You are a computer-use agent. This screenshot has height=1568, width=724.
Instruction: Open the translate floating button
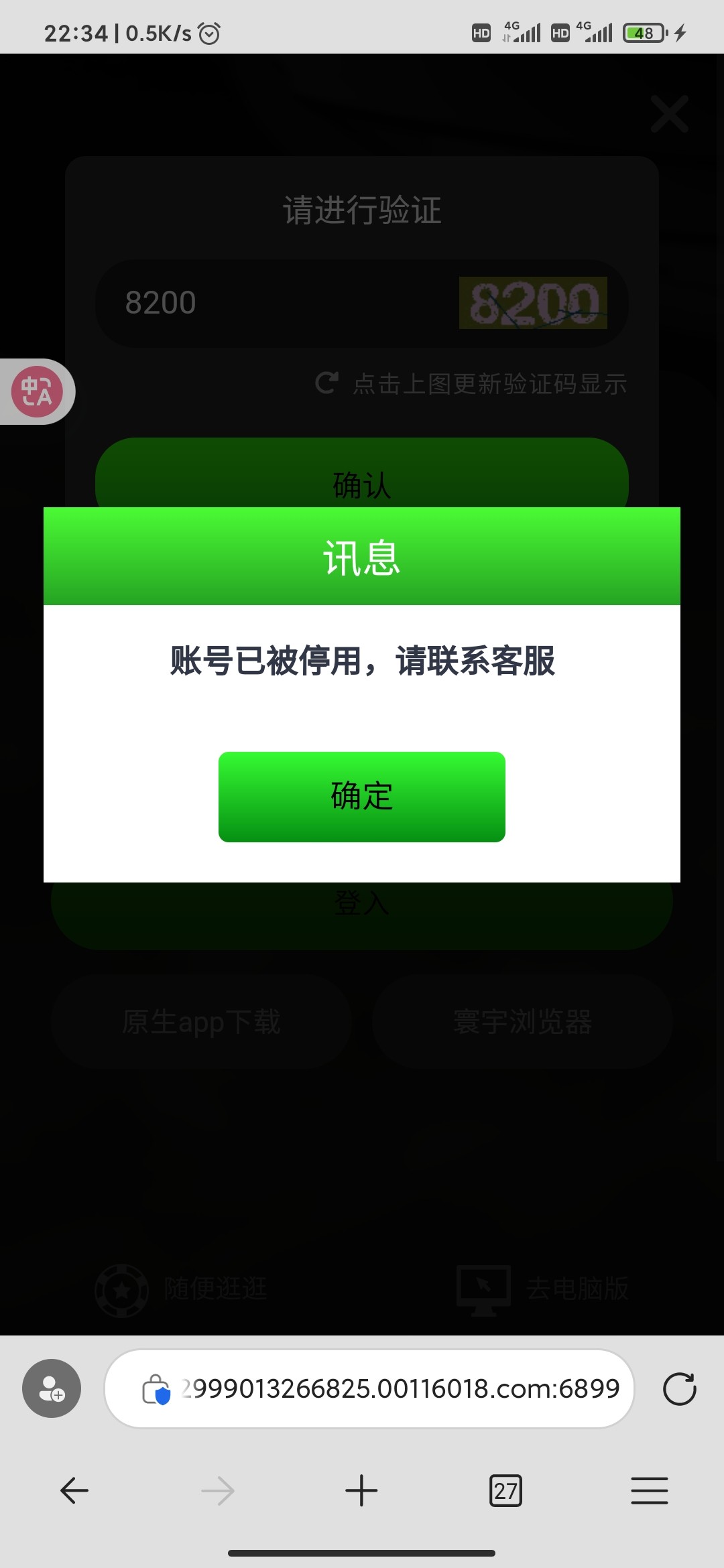pos(38,392)
